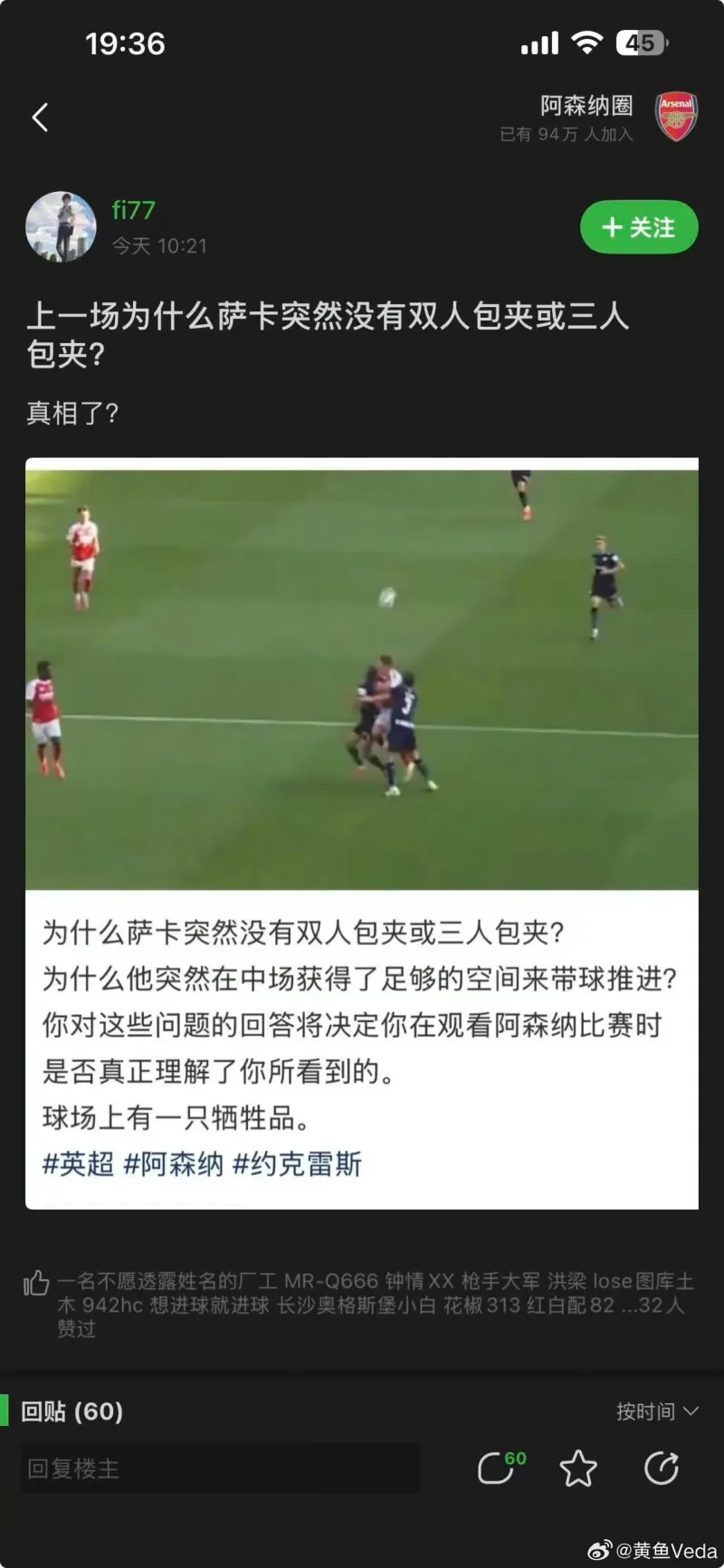Open the embedded Saka article card

(x=362, y=833)
